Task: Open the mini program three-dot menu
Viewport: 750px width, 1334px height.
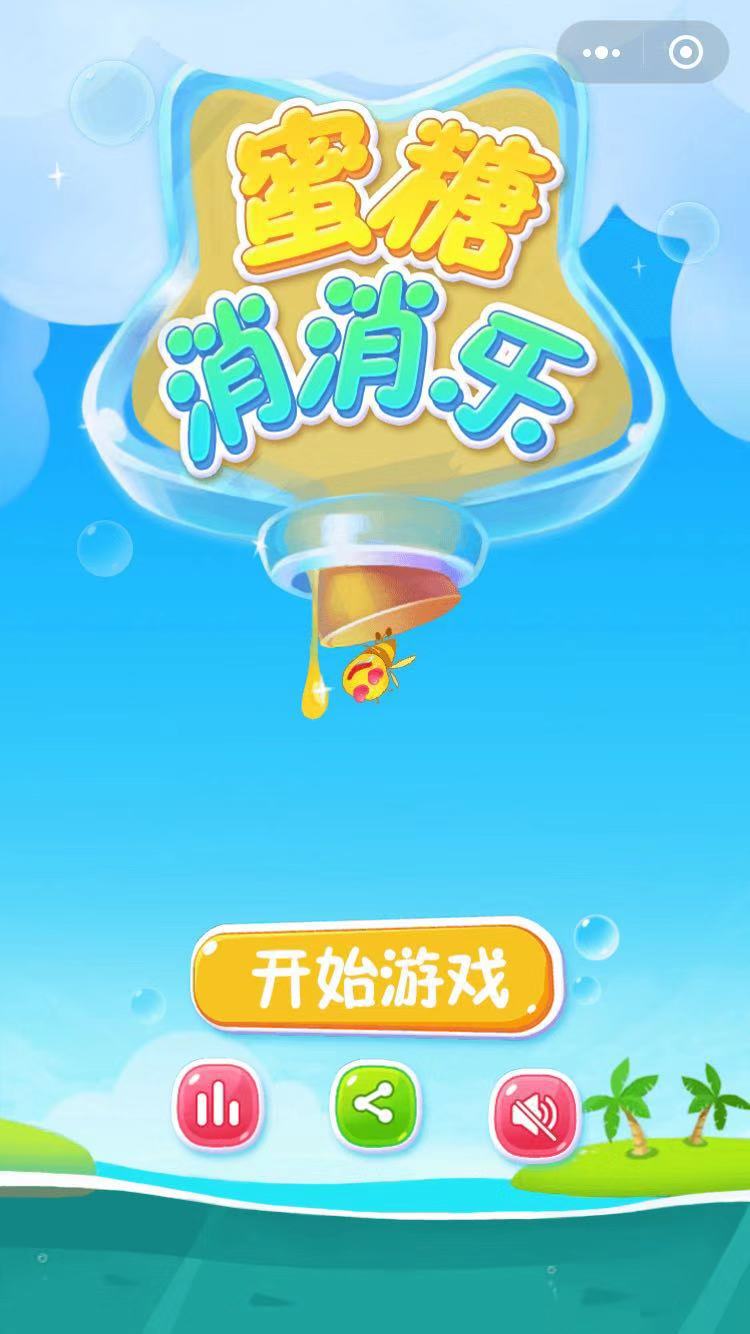Action: tap(601, 53)
